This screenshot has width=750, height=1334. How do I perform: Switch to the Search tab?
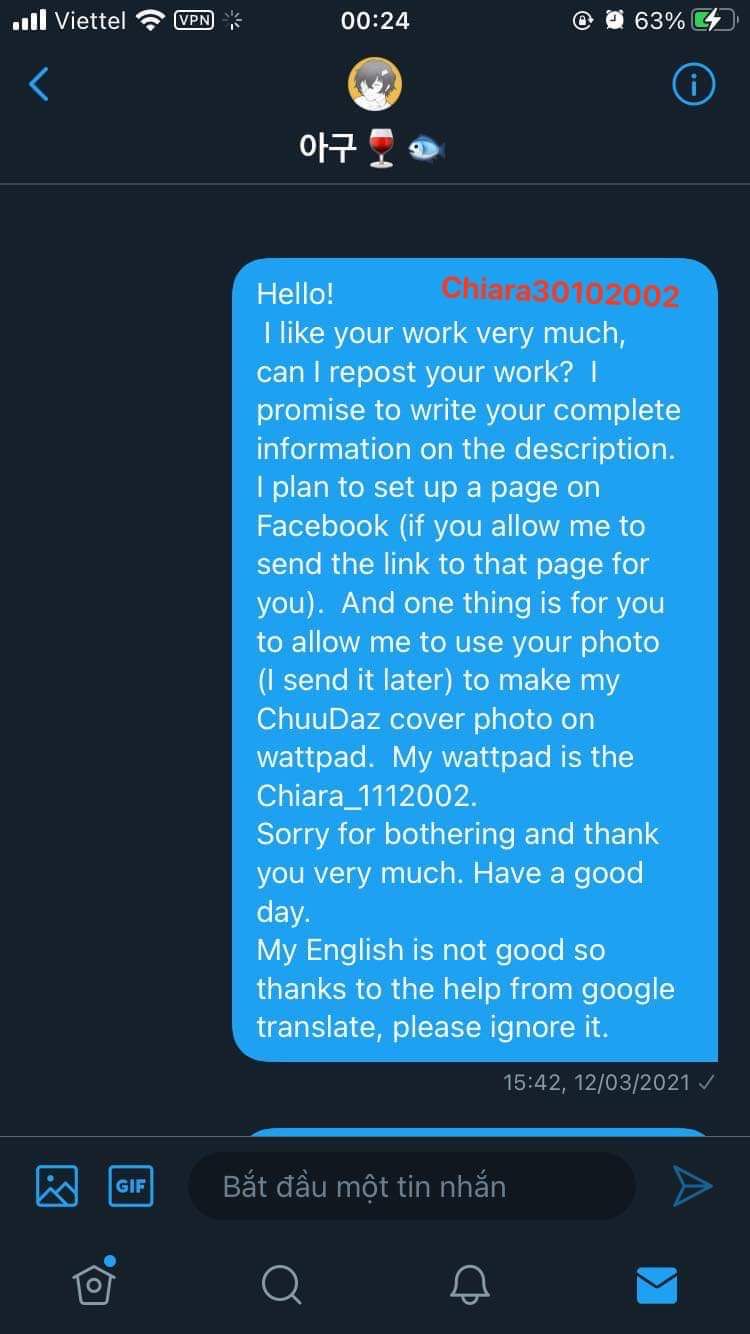(281, 1285)
